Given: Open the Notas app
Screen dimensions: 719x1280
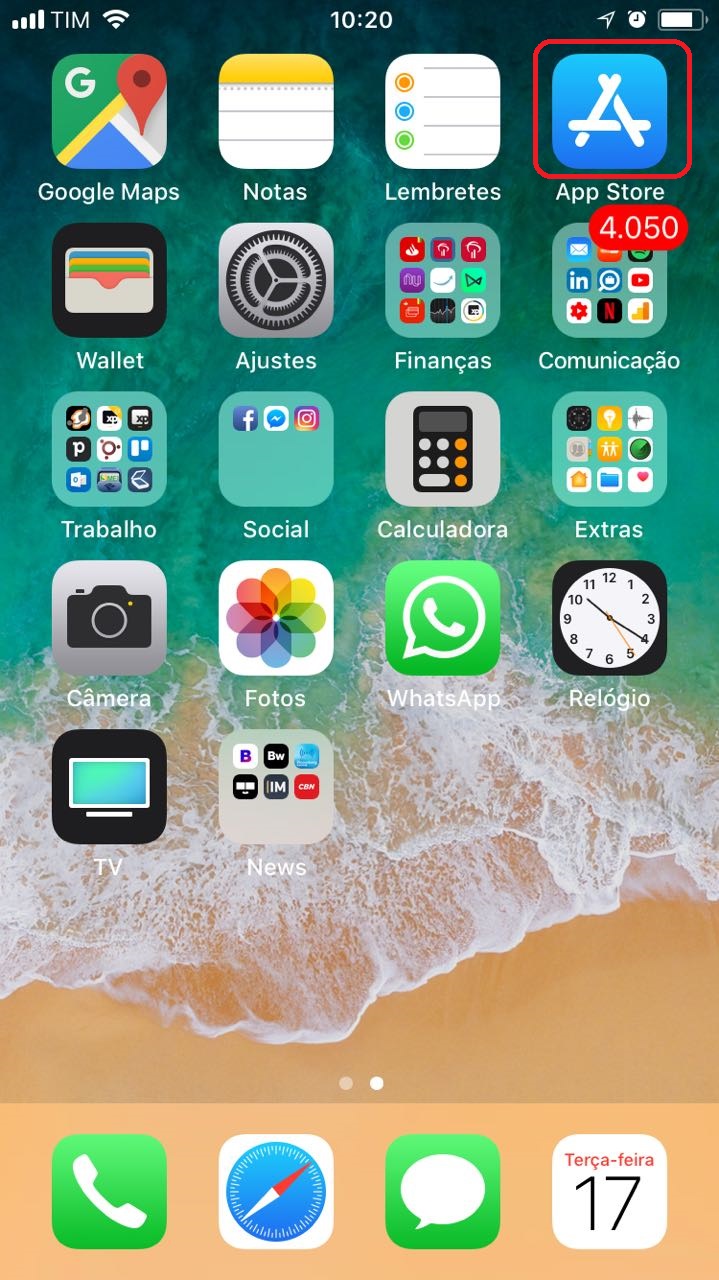Looking at the screenshot, I should coord(276,111).
